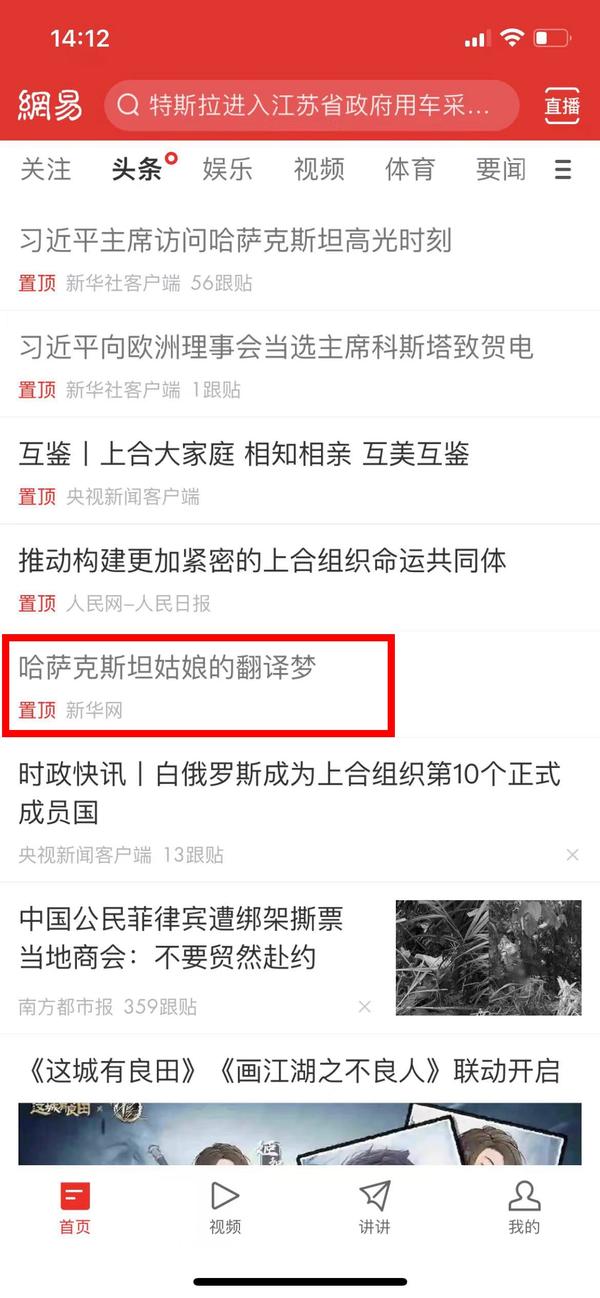The image size is (600, 1298).
Task: Go to 我的 profile tab
Action: click(x=523, y=1207)
